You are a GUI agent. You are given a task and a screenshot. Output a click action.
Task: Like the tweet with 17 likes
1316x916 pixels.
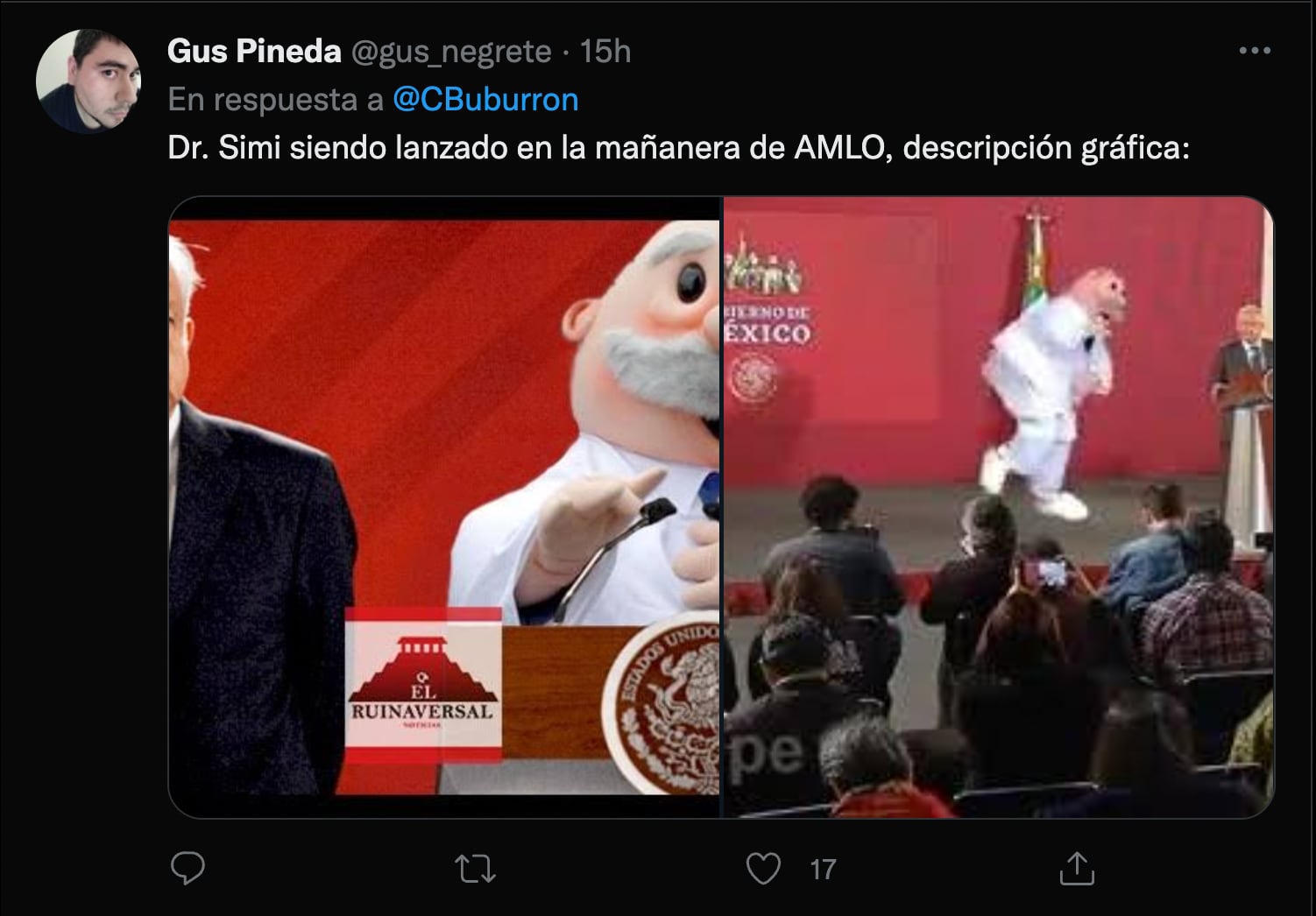(763, 868)
